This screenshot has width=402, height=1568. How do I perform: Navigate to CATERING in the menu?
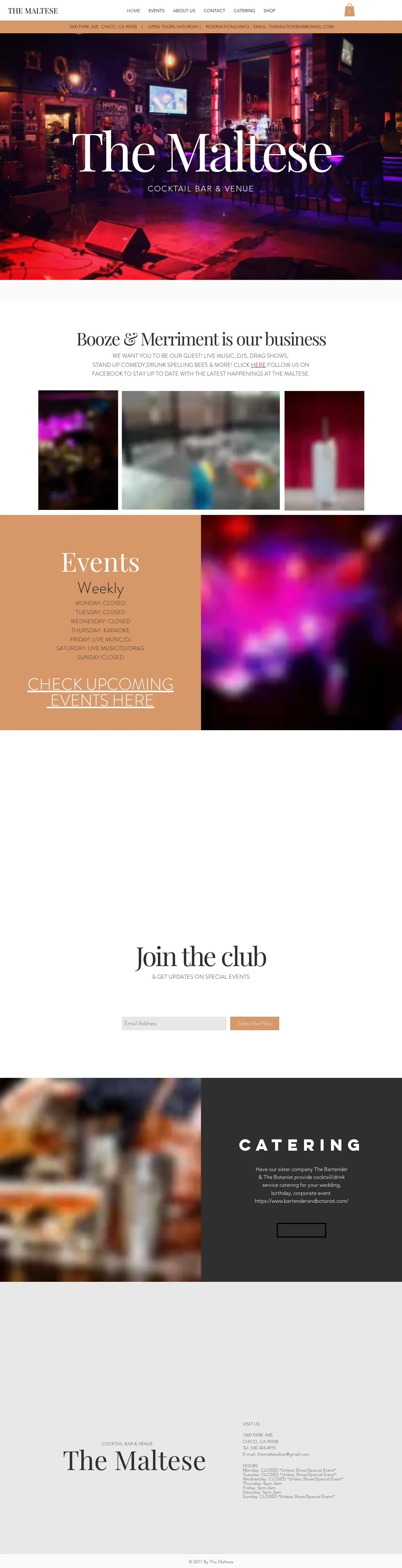[244, 11]
